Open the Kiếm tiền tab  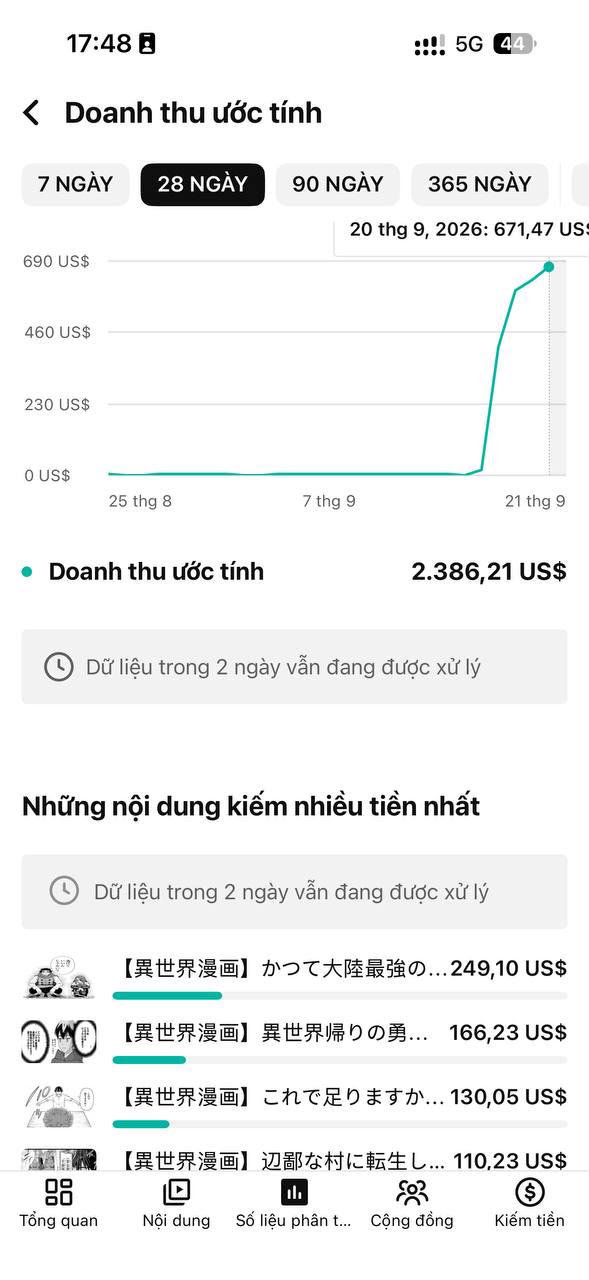tap(529, 1203)
